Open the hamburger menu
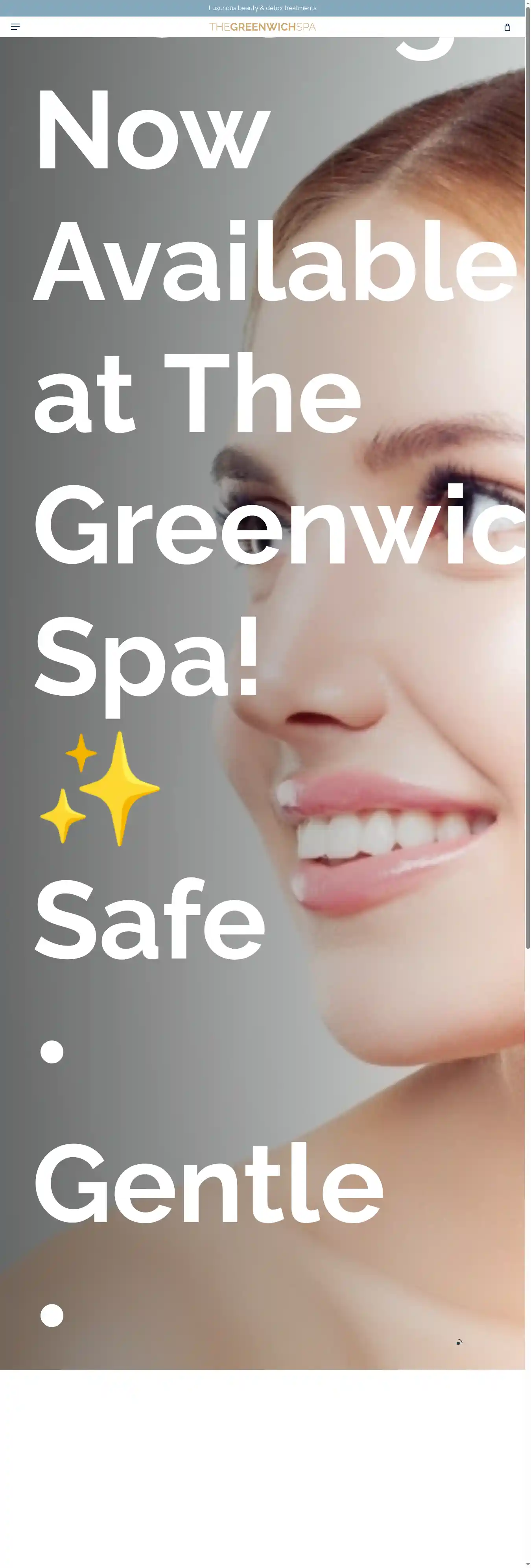This screenshot has width=531, height=1568. pos(16,27)
